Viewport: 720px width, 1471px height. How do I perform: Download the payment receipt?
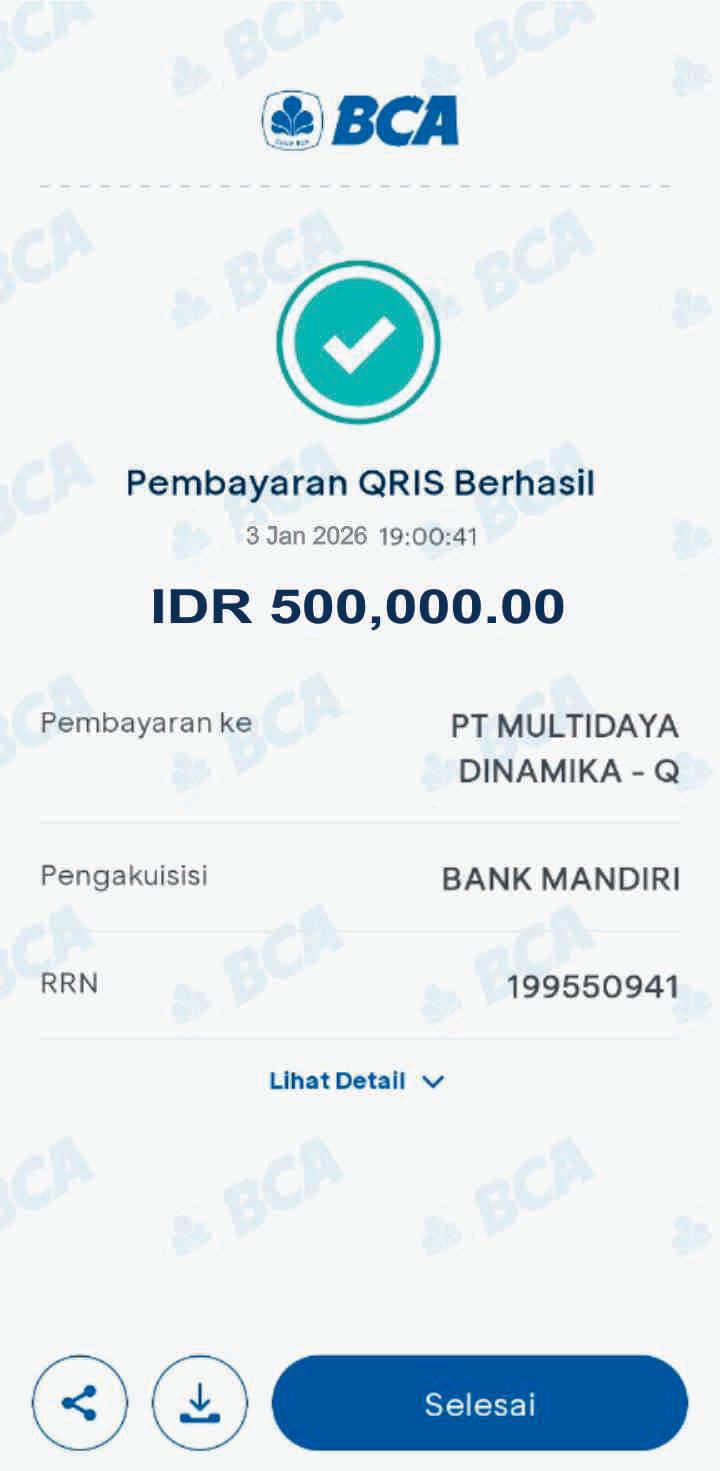click(199, 1403)
